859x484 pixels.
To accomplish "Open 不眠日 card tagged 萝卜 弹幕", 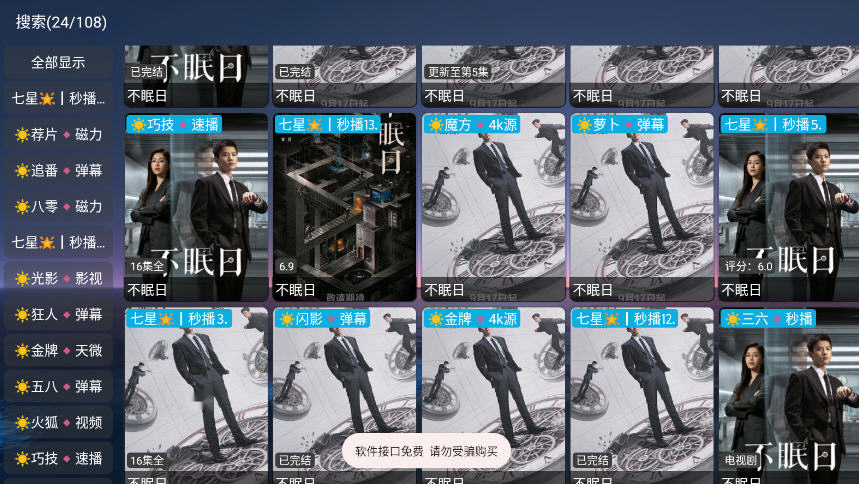I will pos(641,207).
